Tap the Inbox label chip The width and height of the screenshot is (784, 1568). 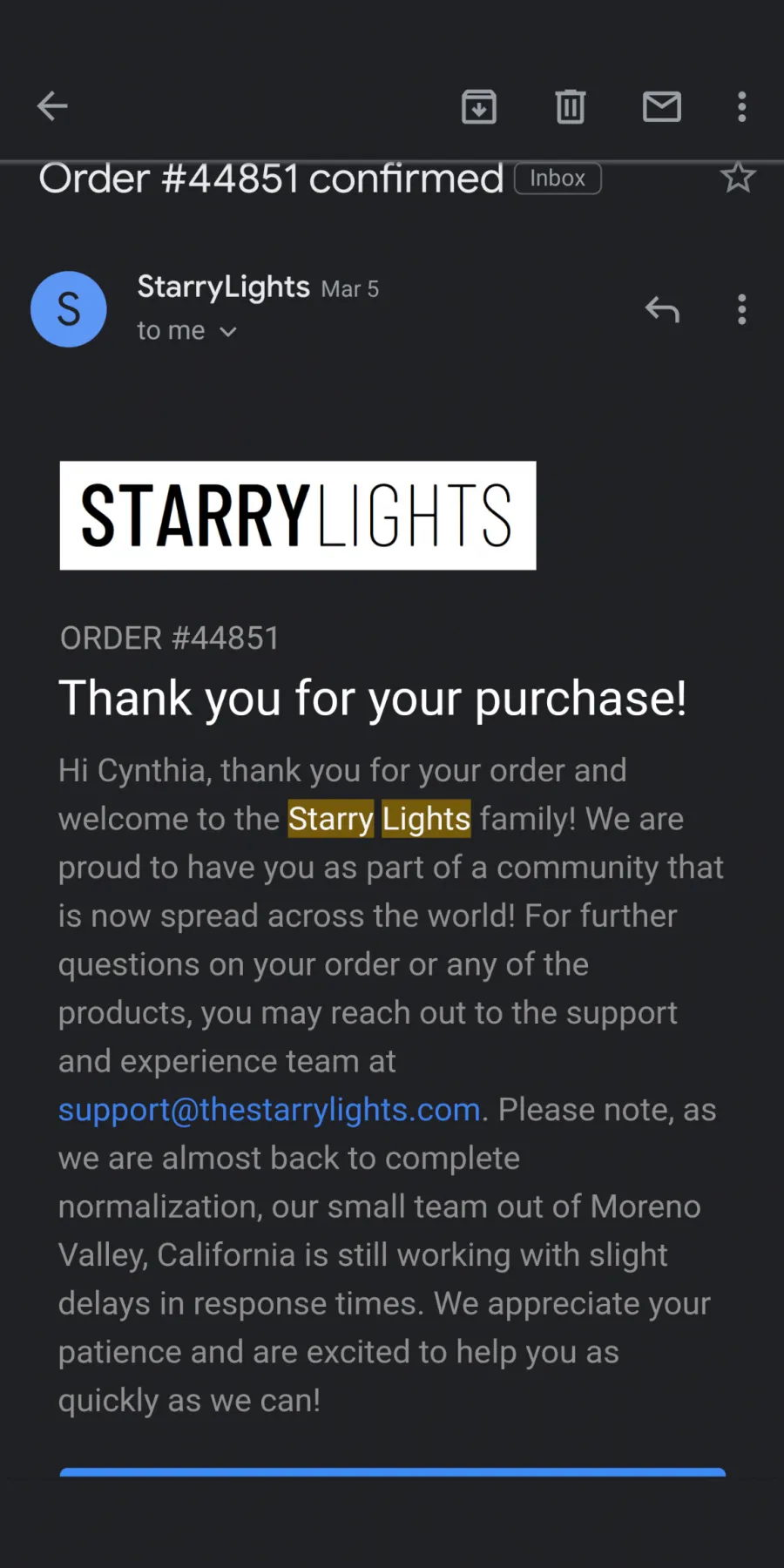[558, 179]
